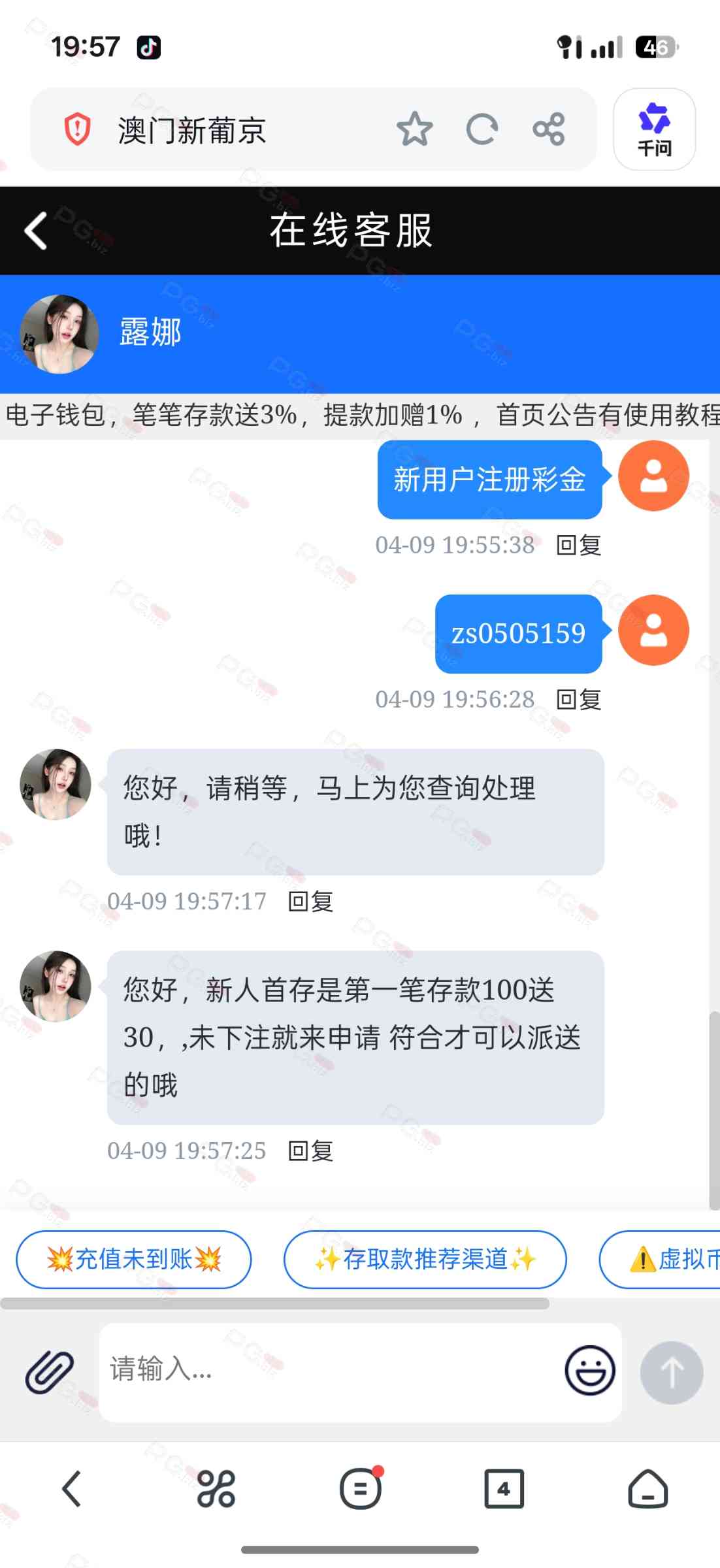The image size is (720, 1568).
Task: Choose the 存取款推荐渠道 quick reply
Action: click(425, 1259)
